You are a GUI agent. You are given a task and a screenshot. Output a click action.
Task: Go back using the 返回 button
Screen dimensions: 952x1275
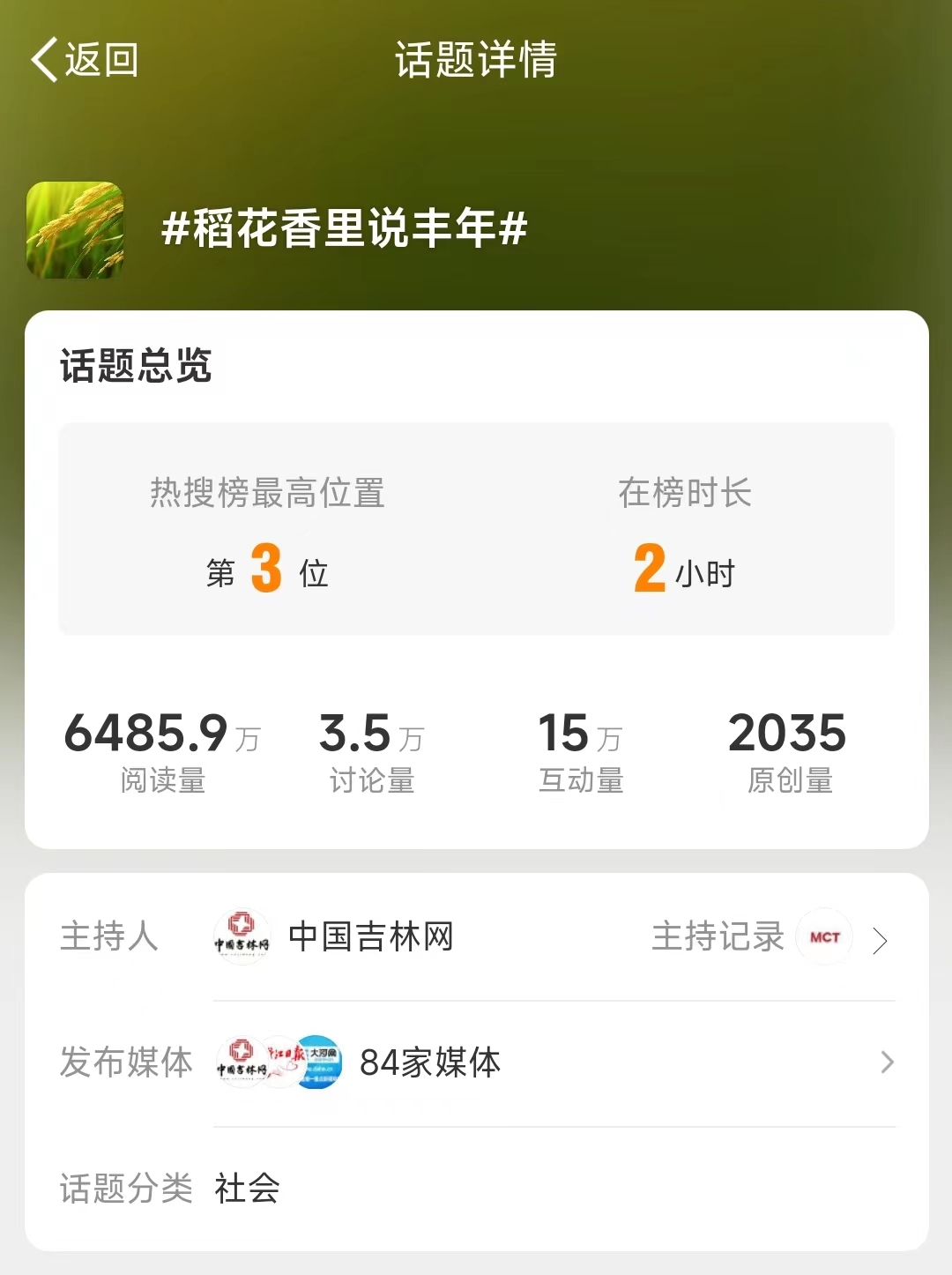pyautogui.click(x=85, y=60)
